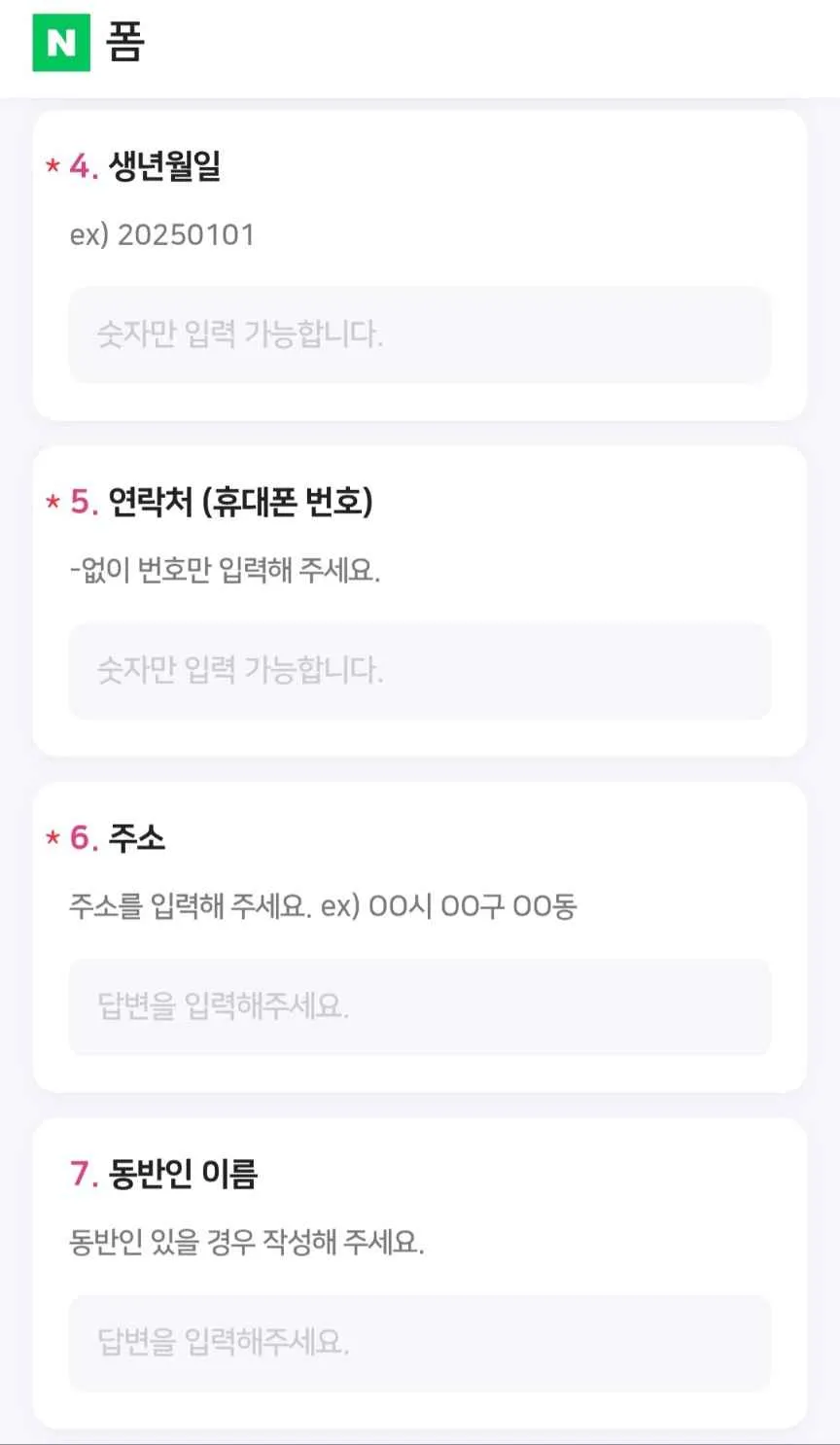
Task: Click the question 4 생년월일 label
Action: point(146,165)
